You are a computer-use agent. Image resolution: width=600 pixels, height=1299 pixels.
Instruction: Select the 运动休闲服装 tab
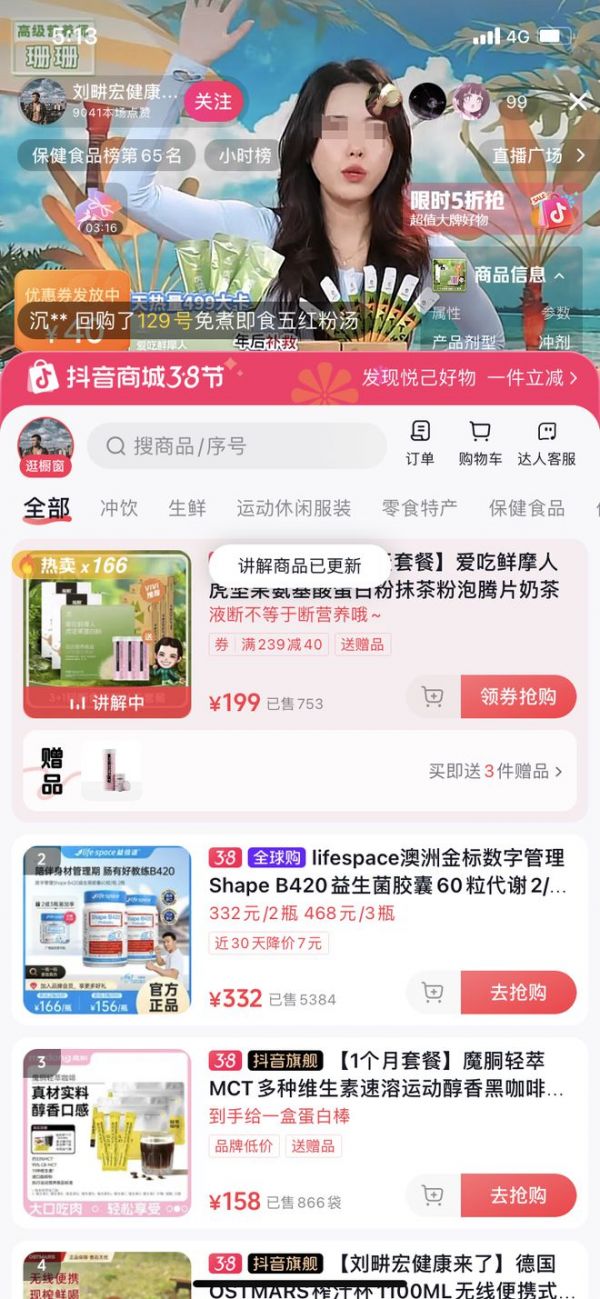[294, 508]
